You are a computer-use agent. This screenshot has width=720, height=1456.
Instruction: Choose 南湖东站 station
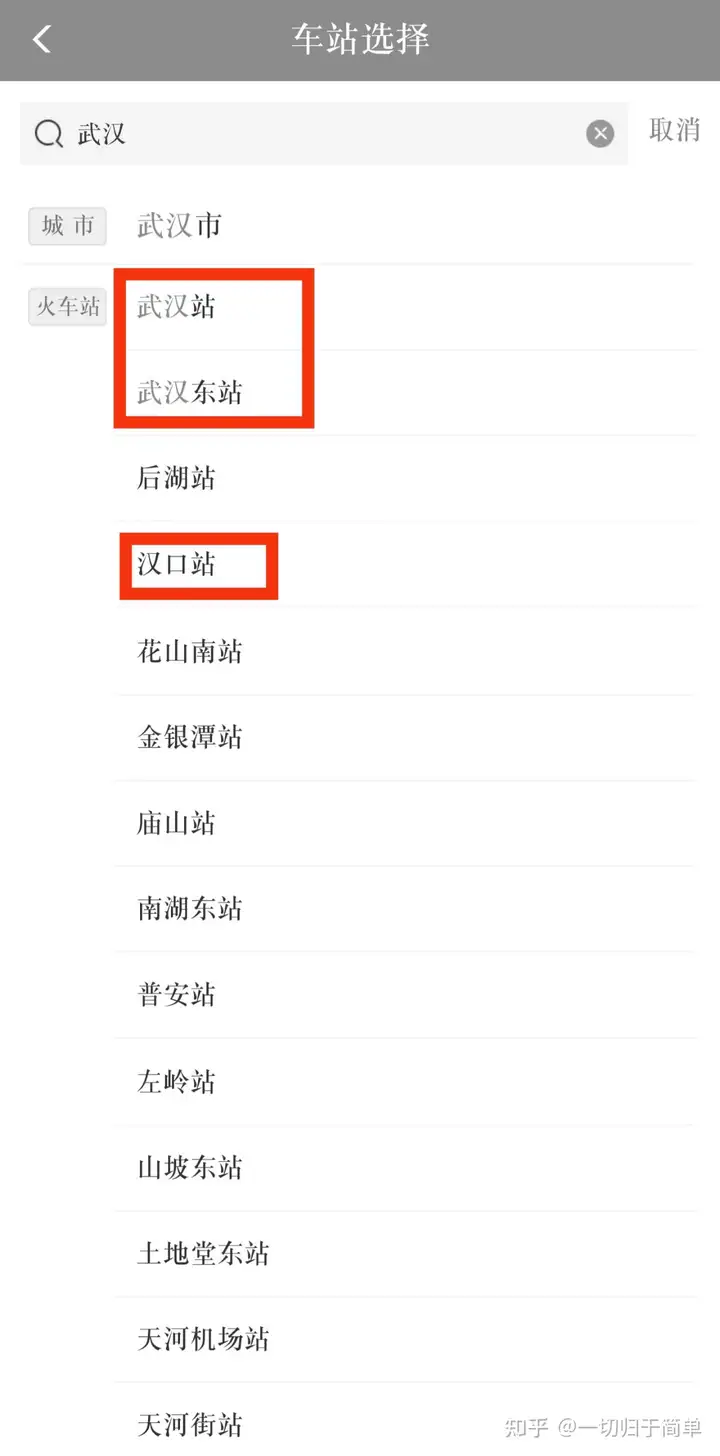click(189, 909)
